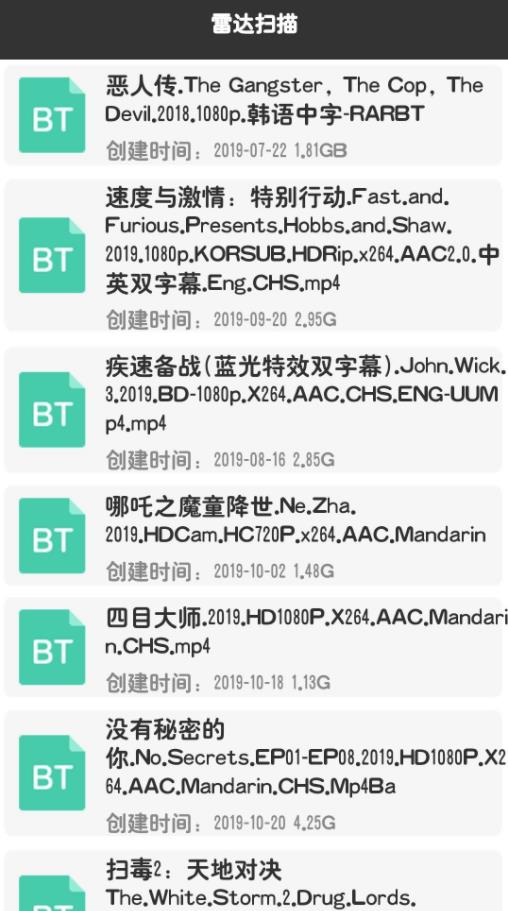Select The White Storm 2 Drug Lords file
This screenshot has height=911, width=508.
pos(253,881)
